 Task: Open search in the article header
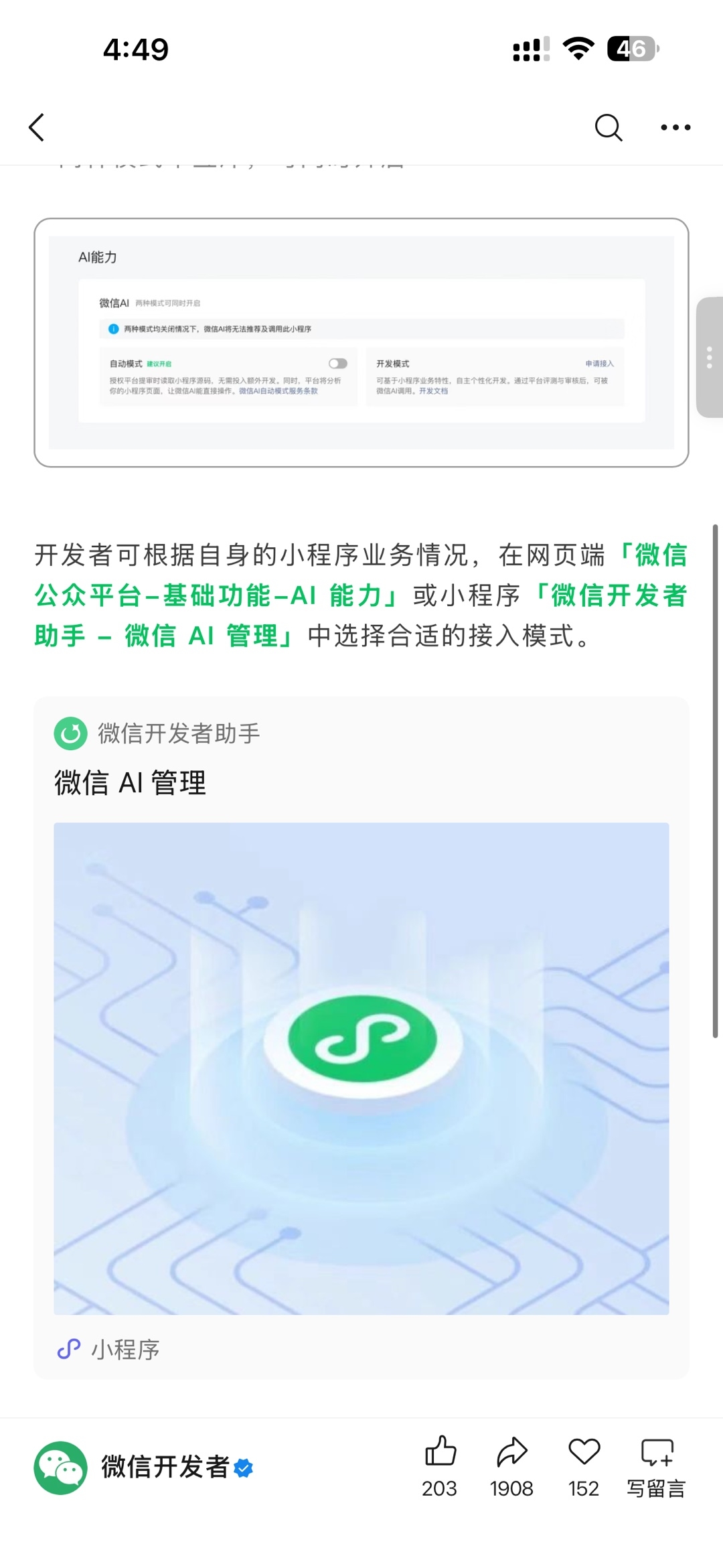(x=608, y=127)
